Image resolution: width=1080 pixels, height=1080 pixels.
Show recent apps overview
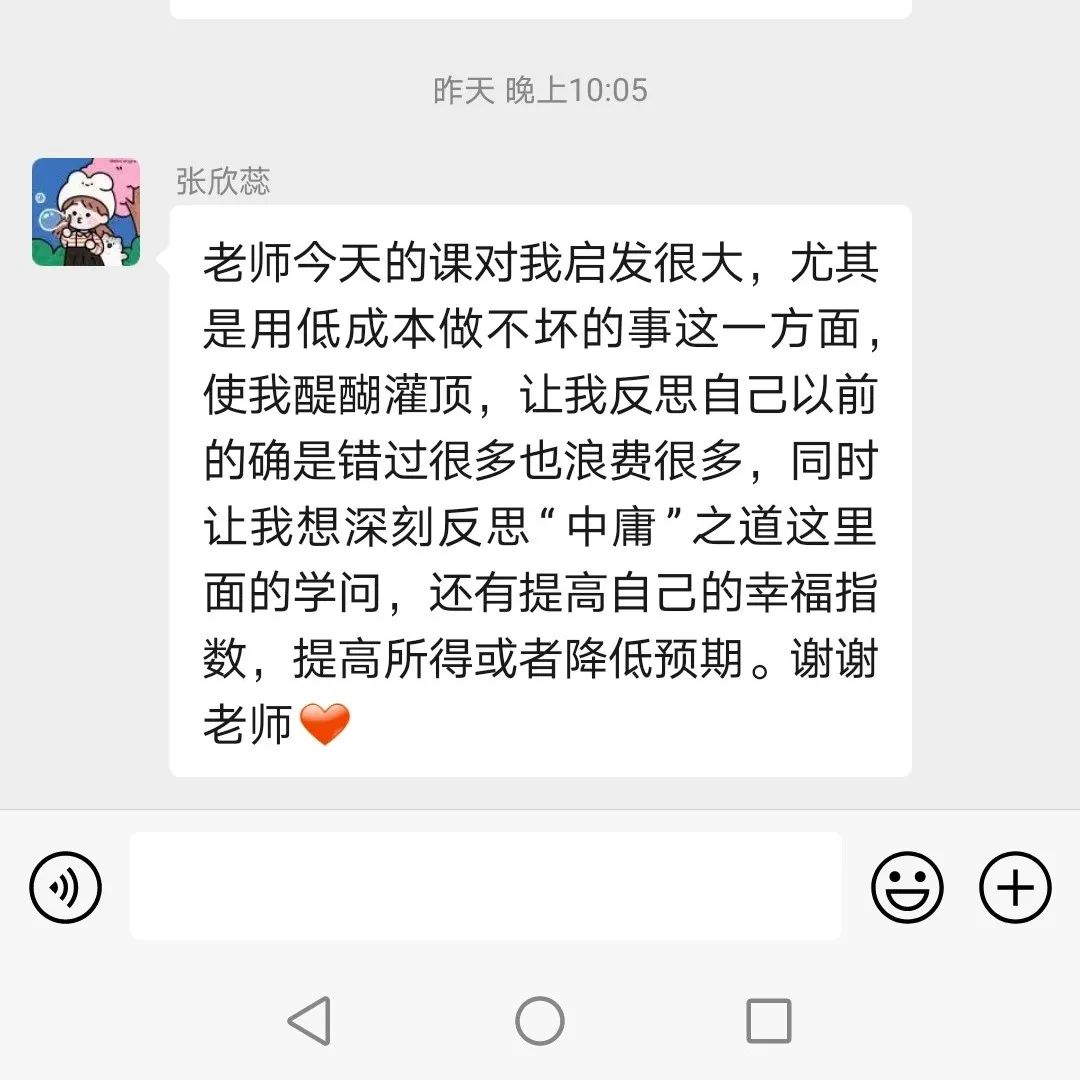pos(768,1021)
